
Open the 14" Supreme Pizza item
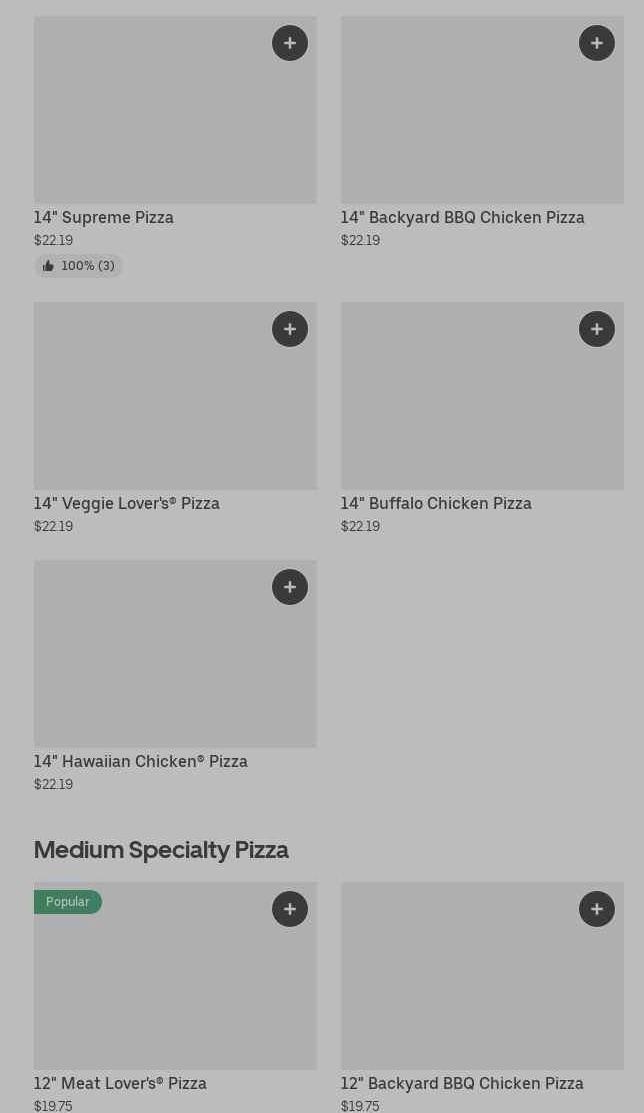point(150,120)
